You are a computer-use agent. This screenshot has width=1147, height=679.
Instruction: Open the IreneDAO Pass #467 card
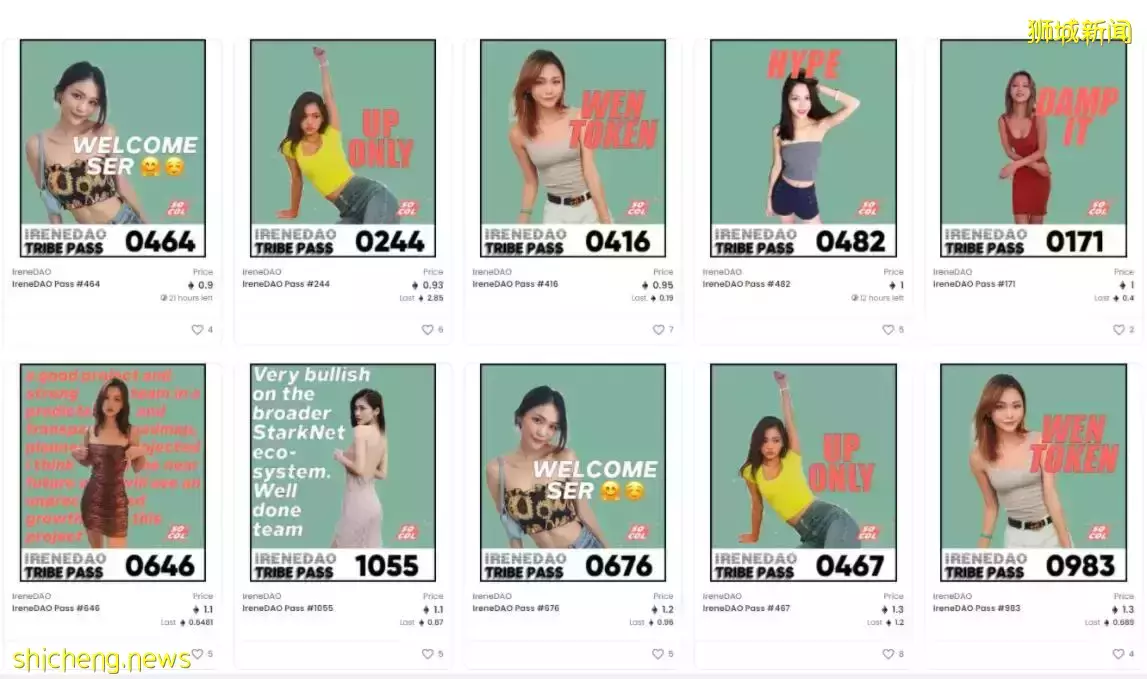pyautogui.click(x=803, y=472)
